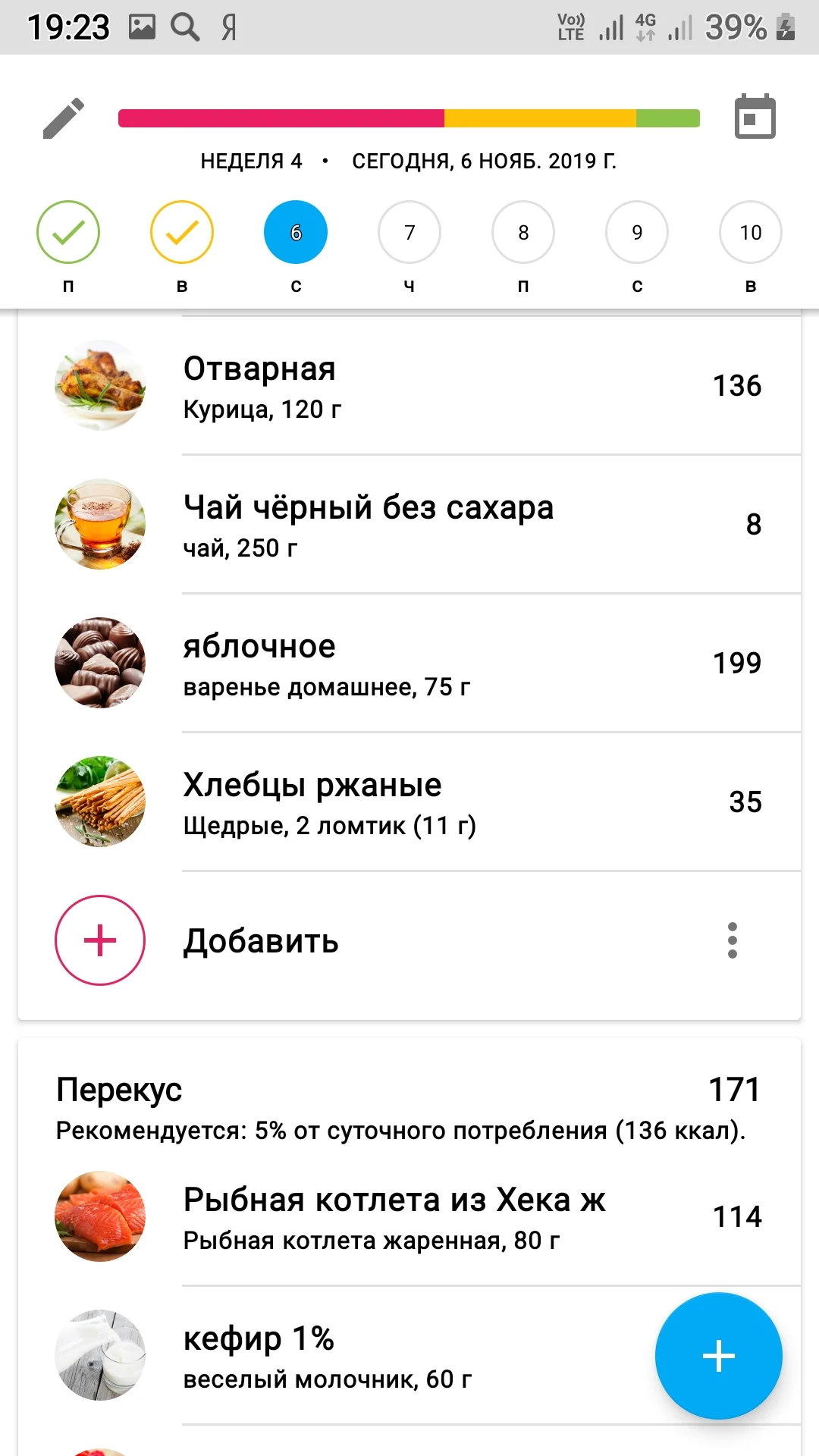Viewport: 819px width, 1456px height.
Task: Tap Добавить to add a food
Action: coord(260,941)
